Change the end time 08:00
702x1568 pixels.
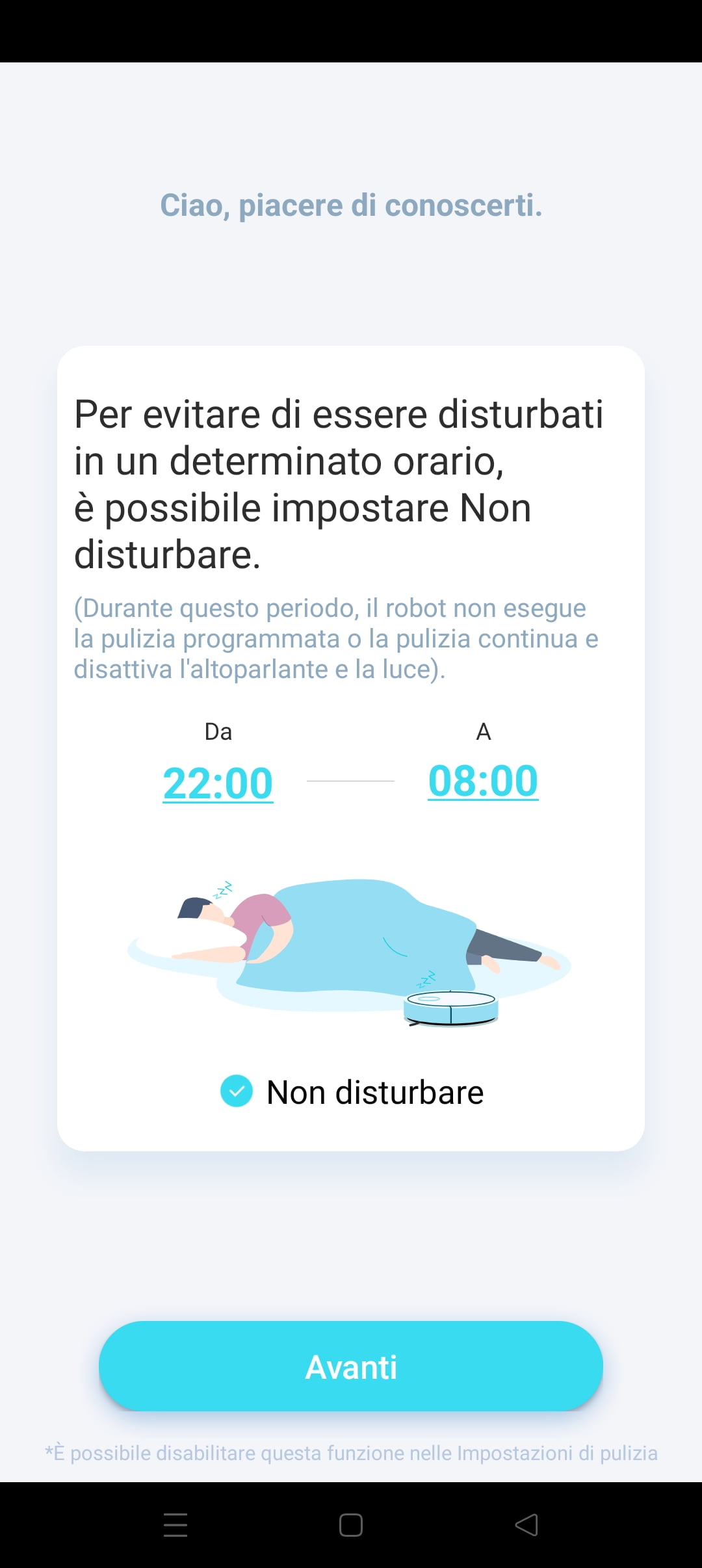[x=483, y=781]
